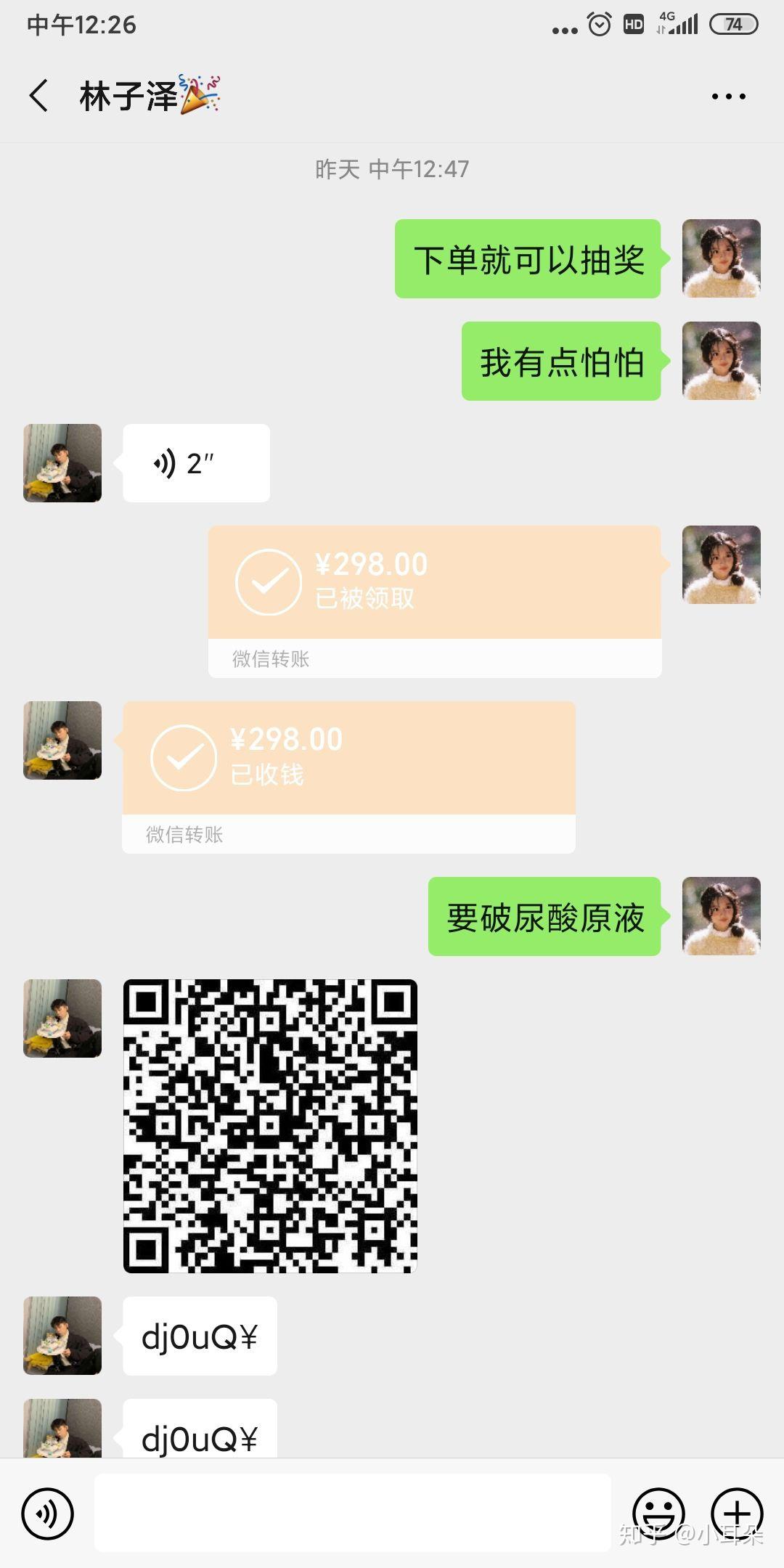Open the ¥298.00 已被领取 transfer card
This screenshot has width=784, height=1568.
pyautogui.click(x=434, y=583)
